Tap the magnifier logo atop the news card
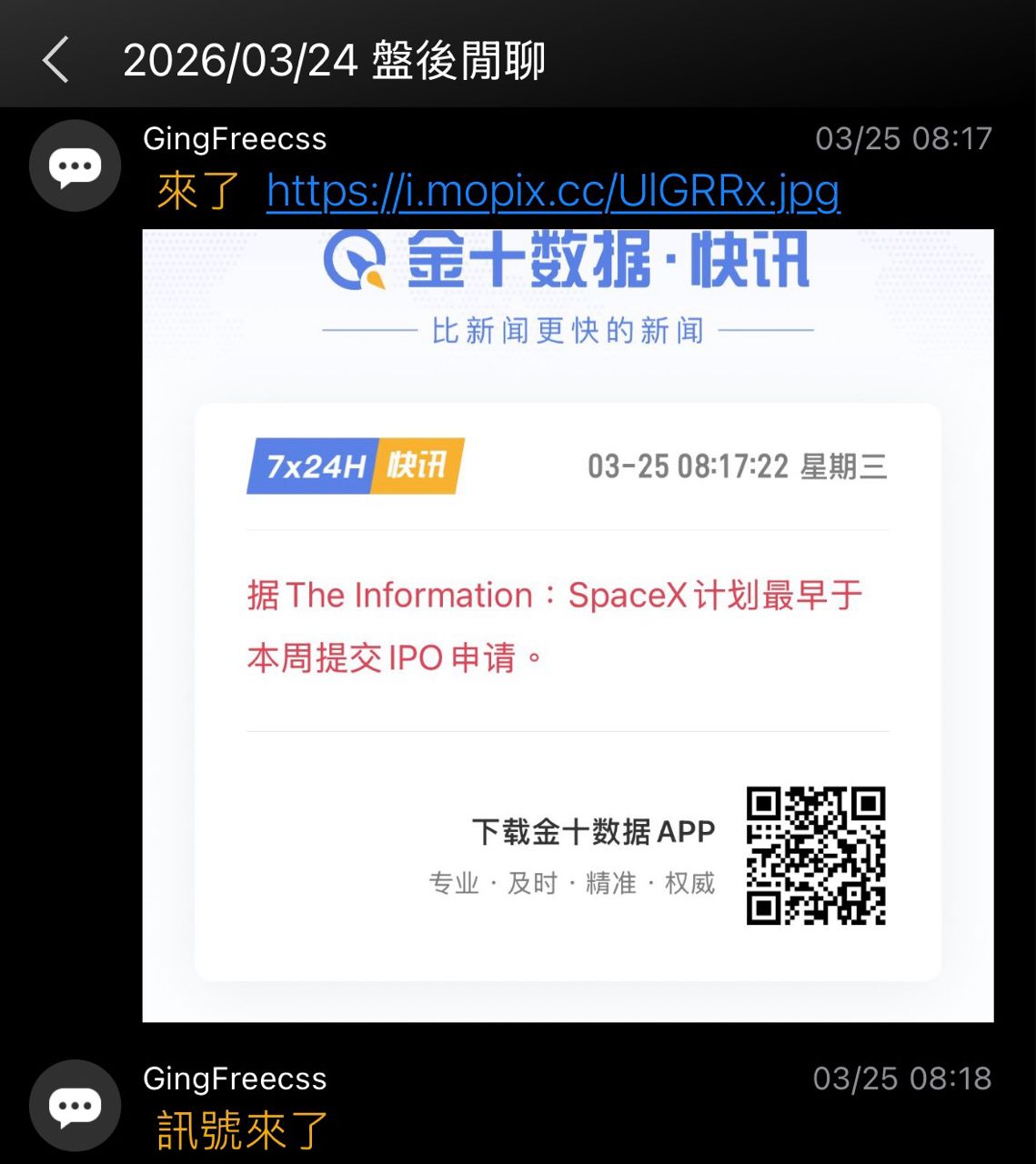The height and width of the screenshot is (1164, 1036). tap(357, 262)
